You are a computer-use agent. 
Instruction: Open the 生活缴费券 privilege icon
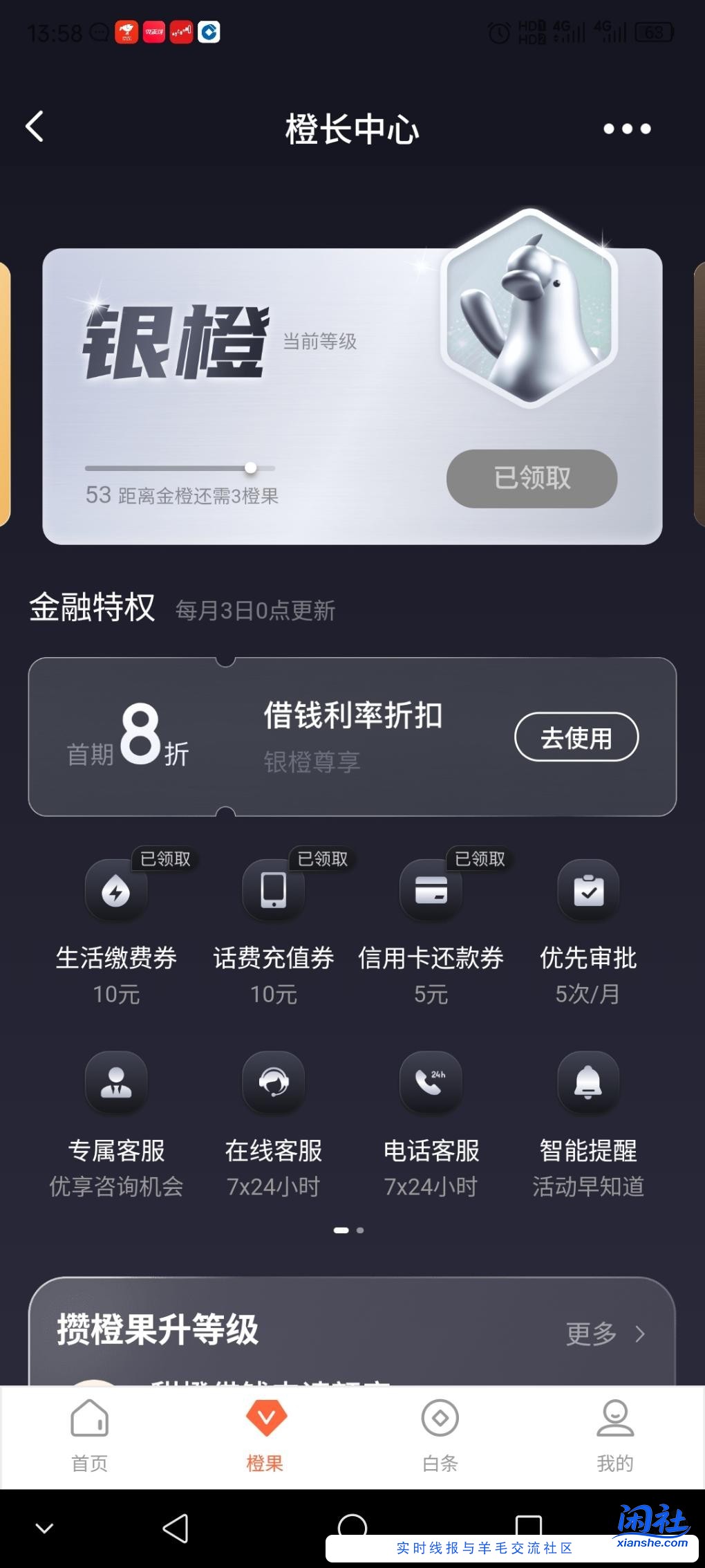tap(115, 892)
